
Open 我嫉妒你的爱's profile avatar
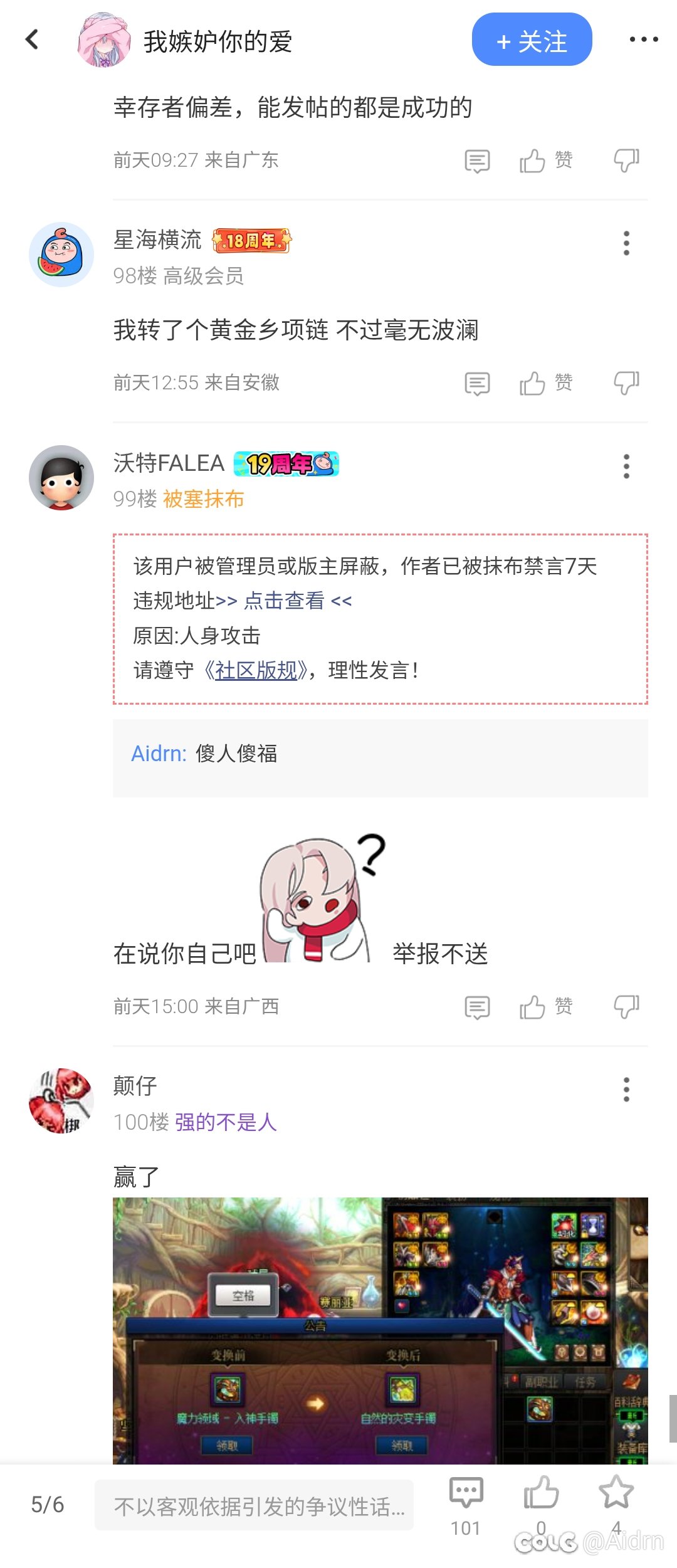coord(104,39)
